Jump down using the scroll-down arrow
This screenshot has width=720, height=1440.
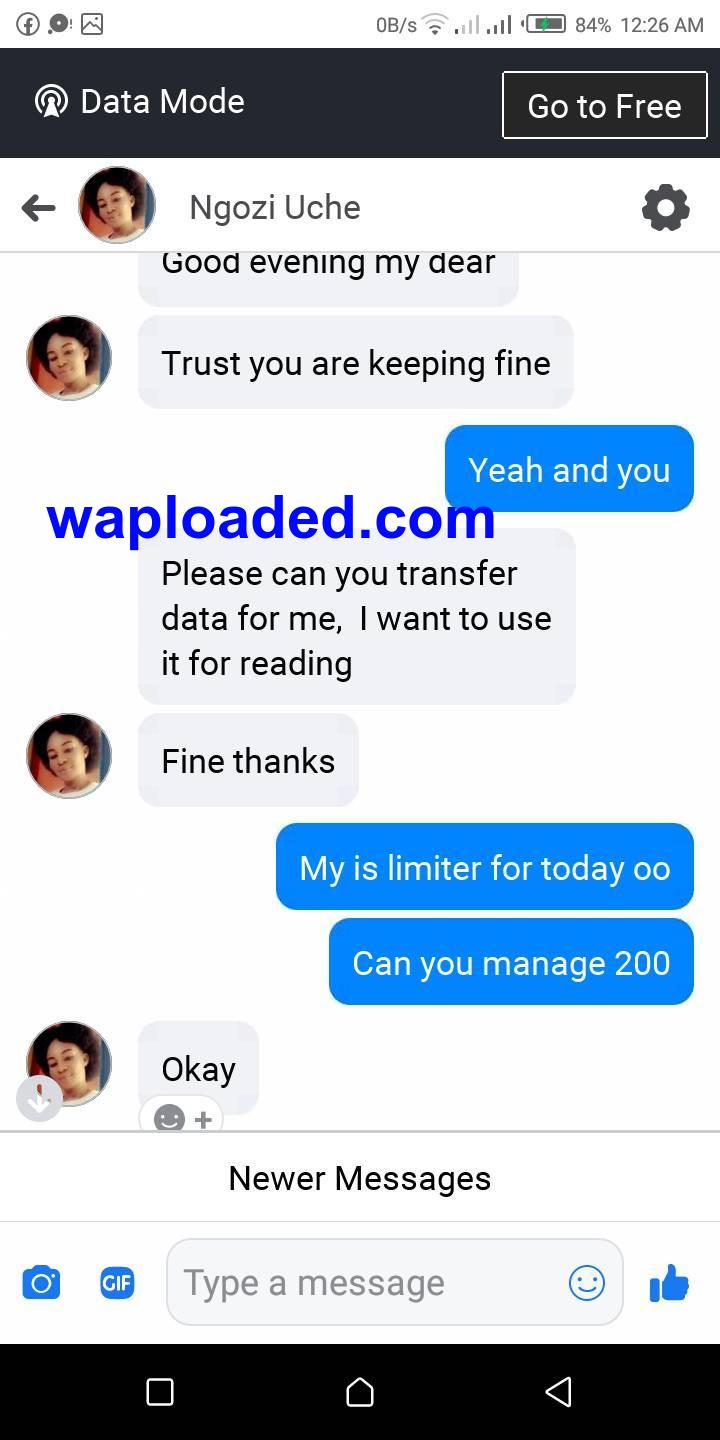[x=39, y=1099]
